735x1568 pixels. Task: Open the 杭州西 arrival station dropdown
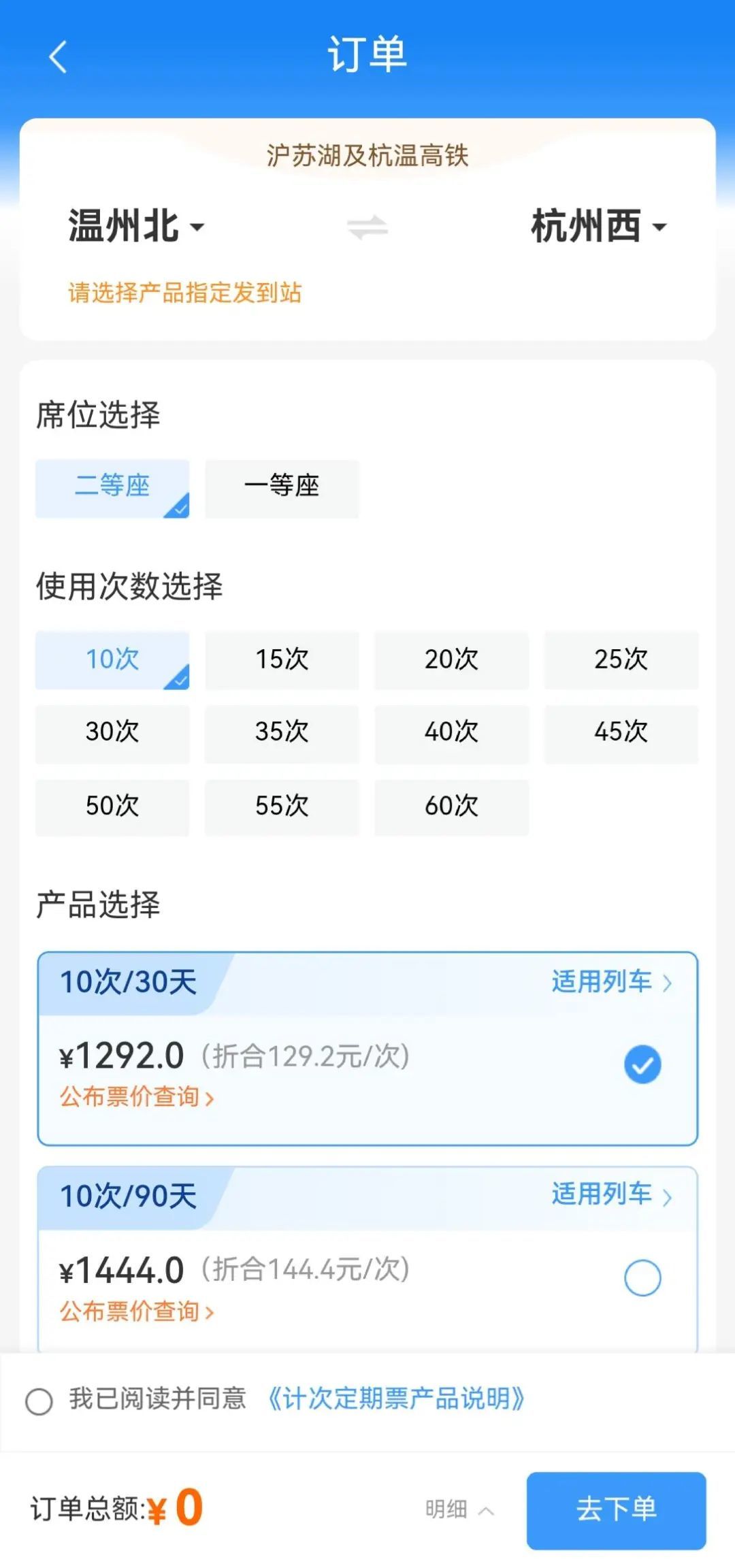(599, 226)
